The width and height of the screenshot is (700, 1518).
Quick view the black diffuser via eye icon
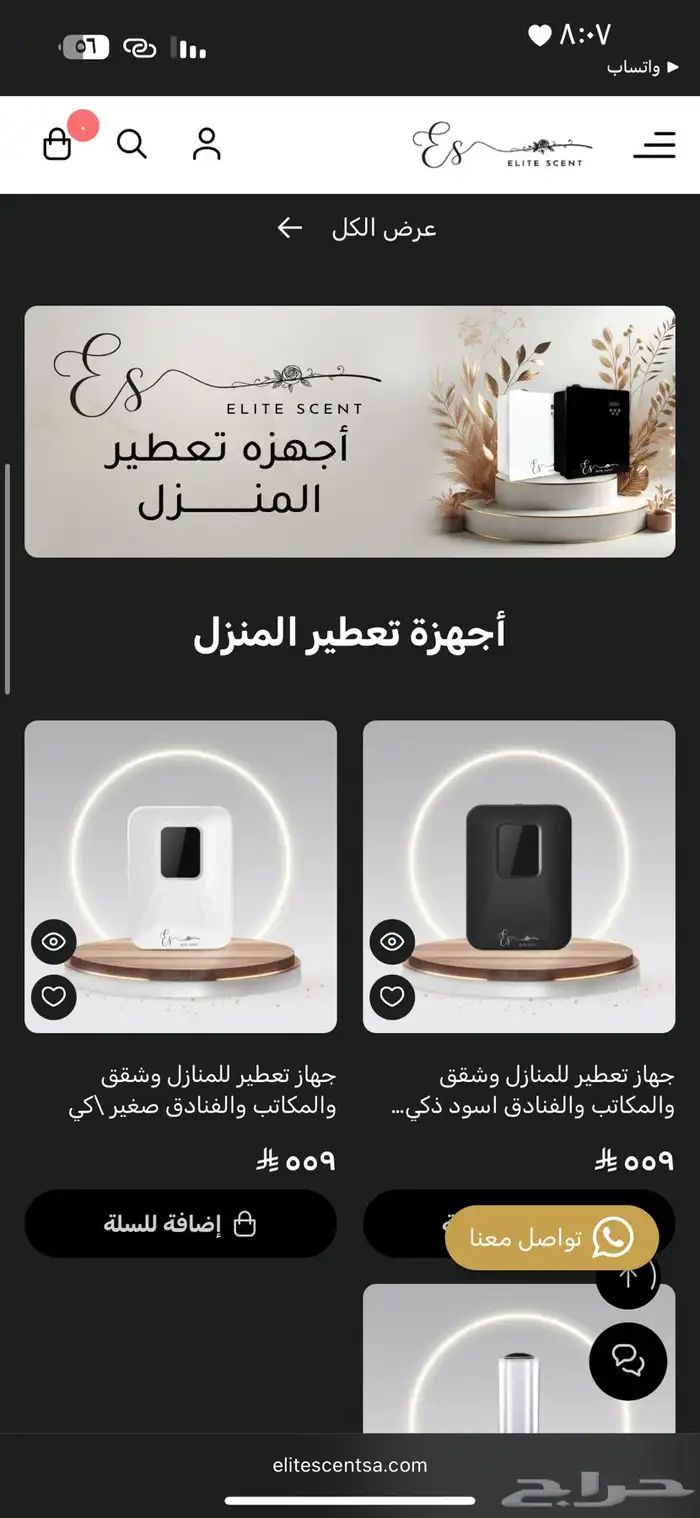(x=392, y=942)
